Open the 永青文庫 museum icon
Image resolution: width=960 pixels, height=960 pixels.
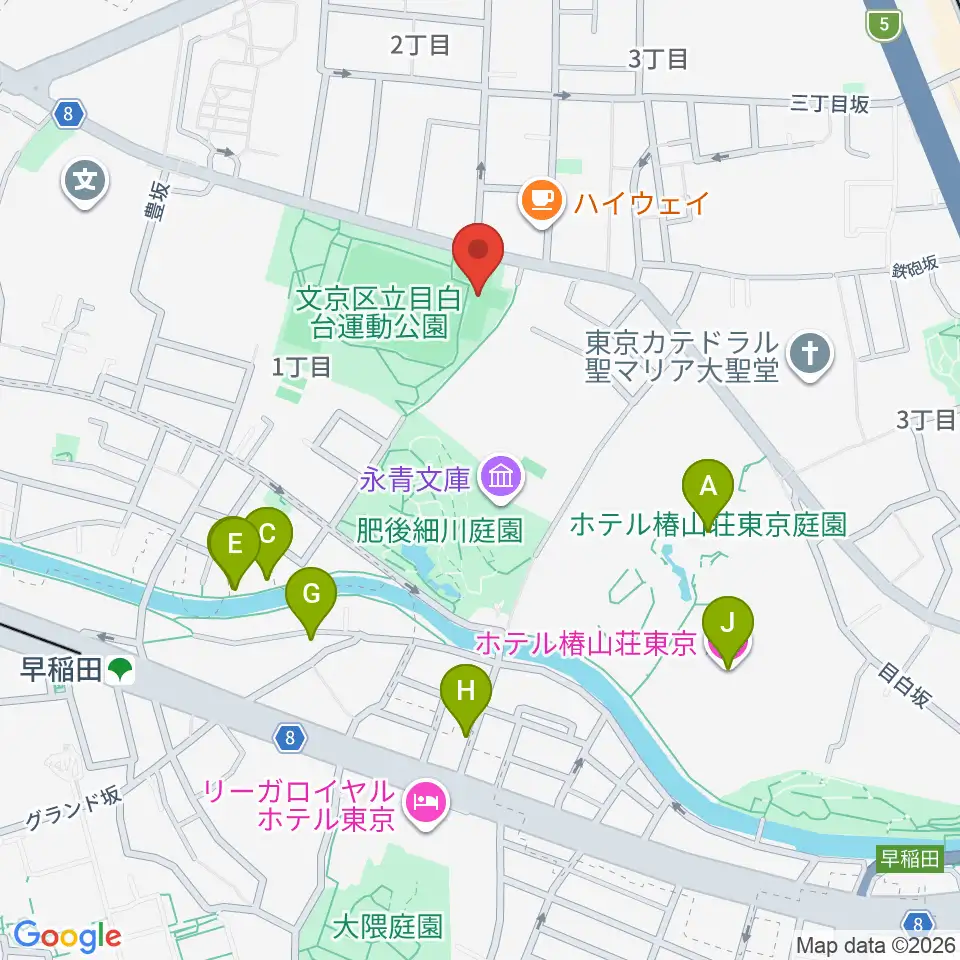501,478
